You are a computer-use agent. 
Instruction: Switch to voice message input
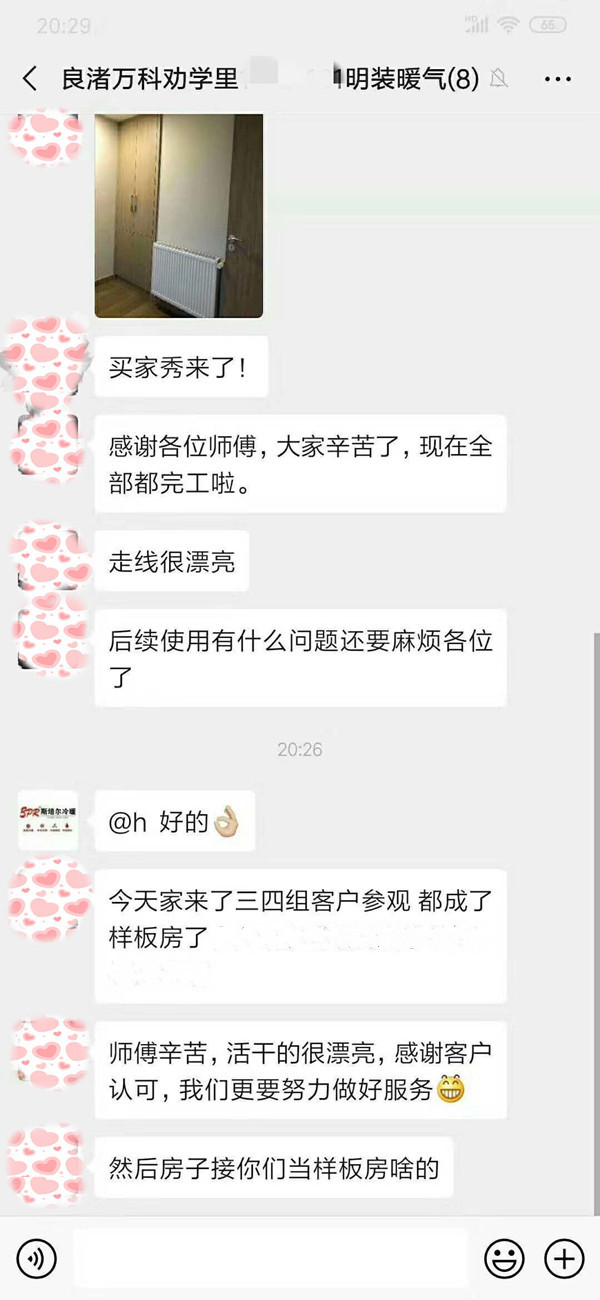click(35, 1258)
